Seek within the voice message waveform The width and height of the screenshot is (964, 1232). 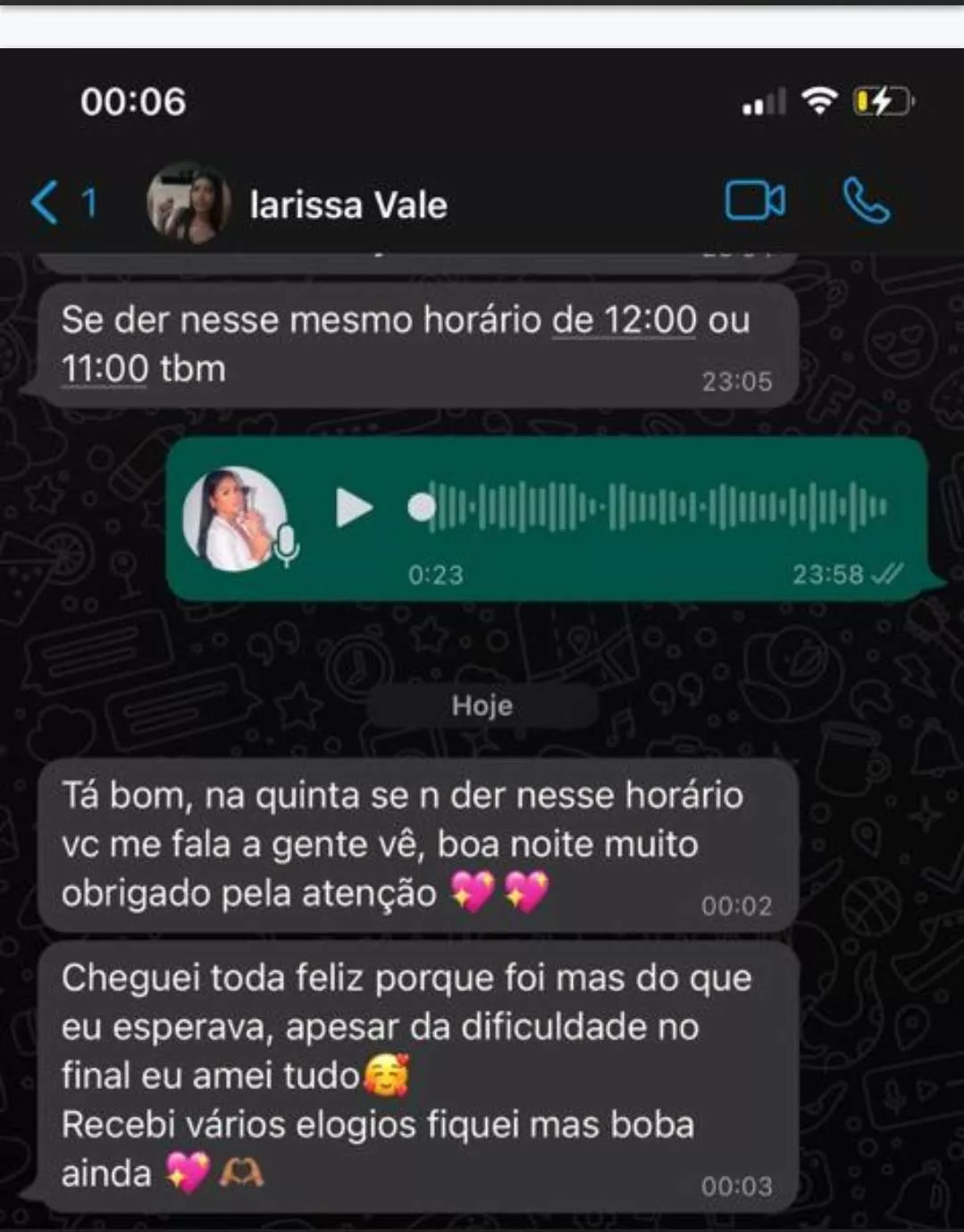click(657, 507)
